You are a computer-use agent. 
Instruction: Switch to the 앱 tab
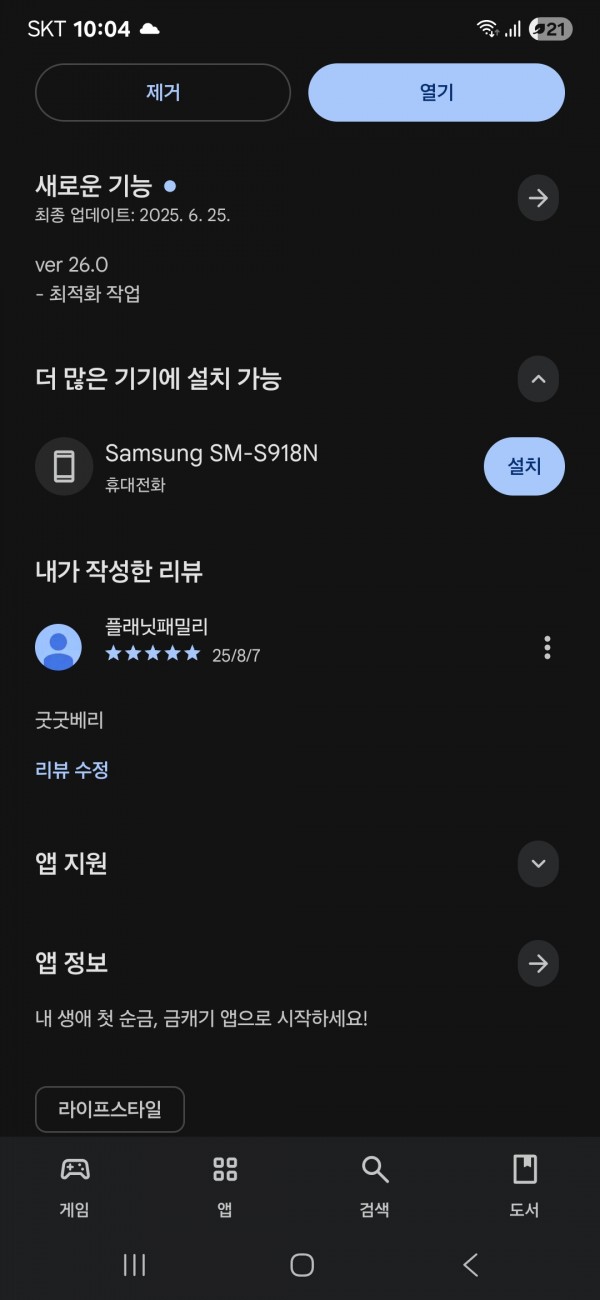point(225,1186)
